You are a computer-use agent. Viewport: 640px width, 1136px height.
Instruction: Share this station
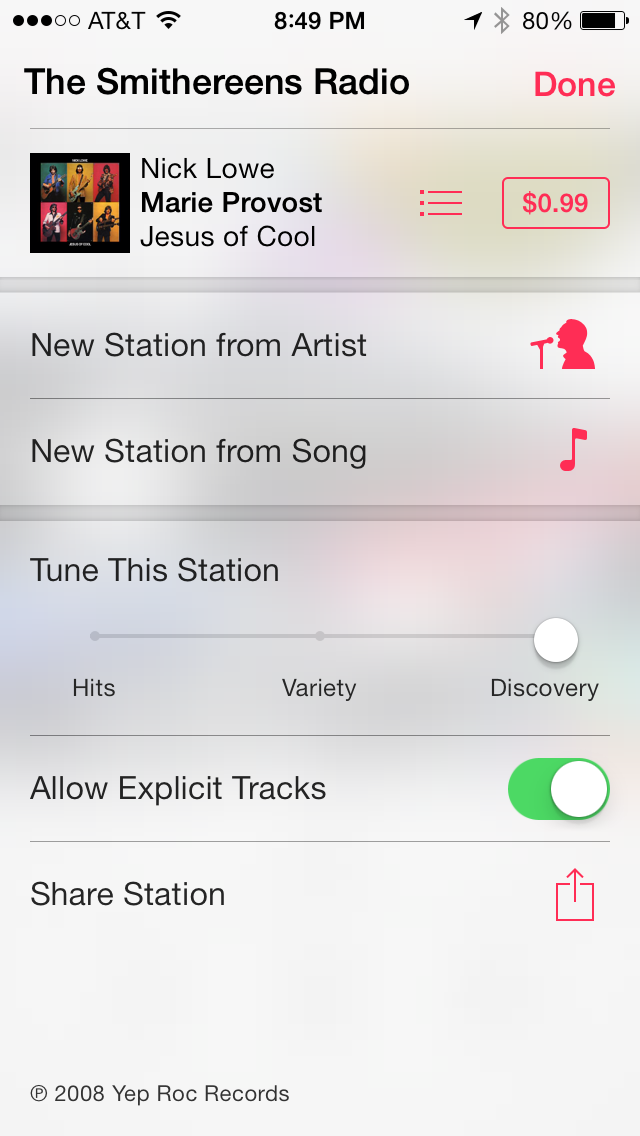coord(574,894)
